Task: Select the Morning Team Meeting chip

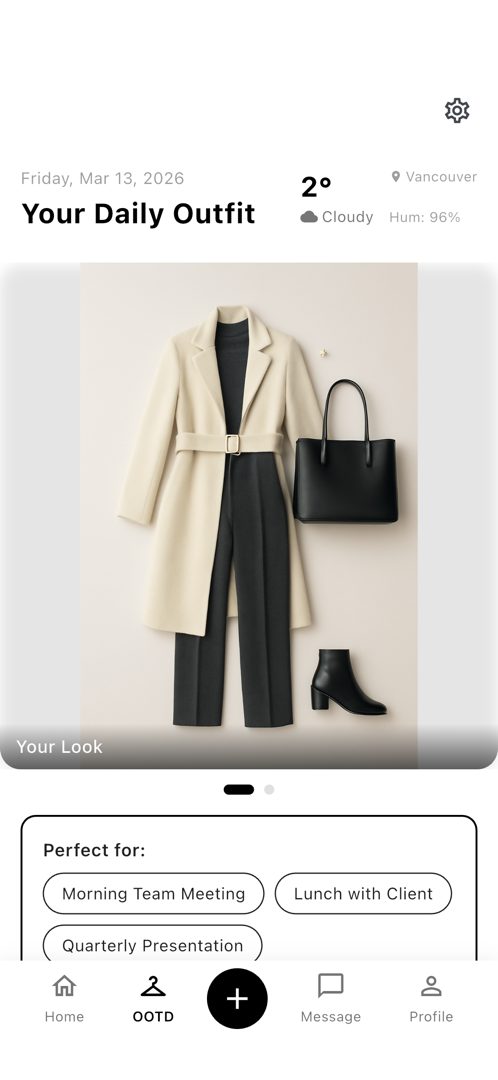Action: pos(154,893)
